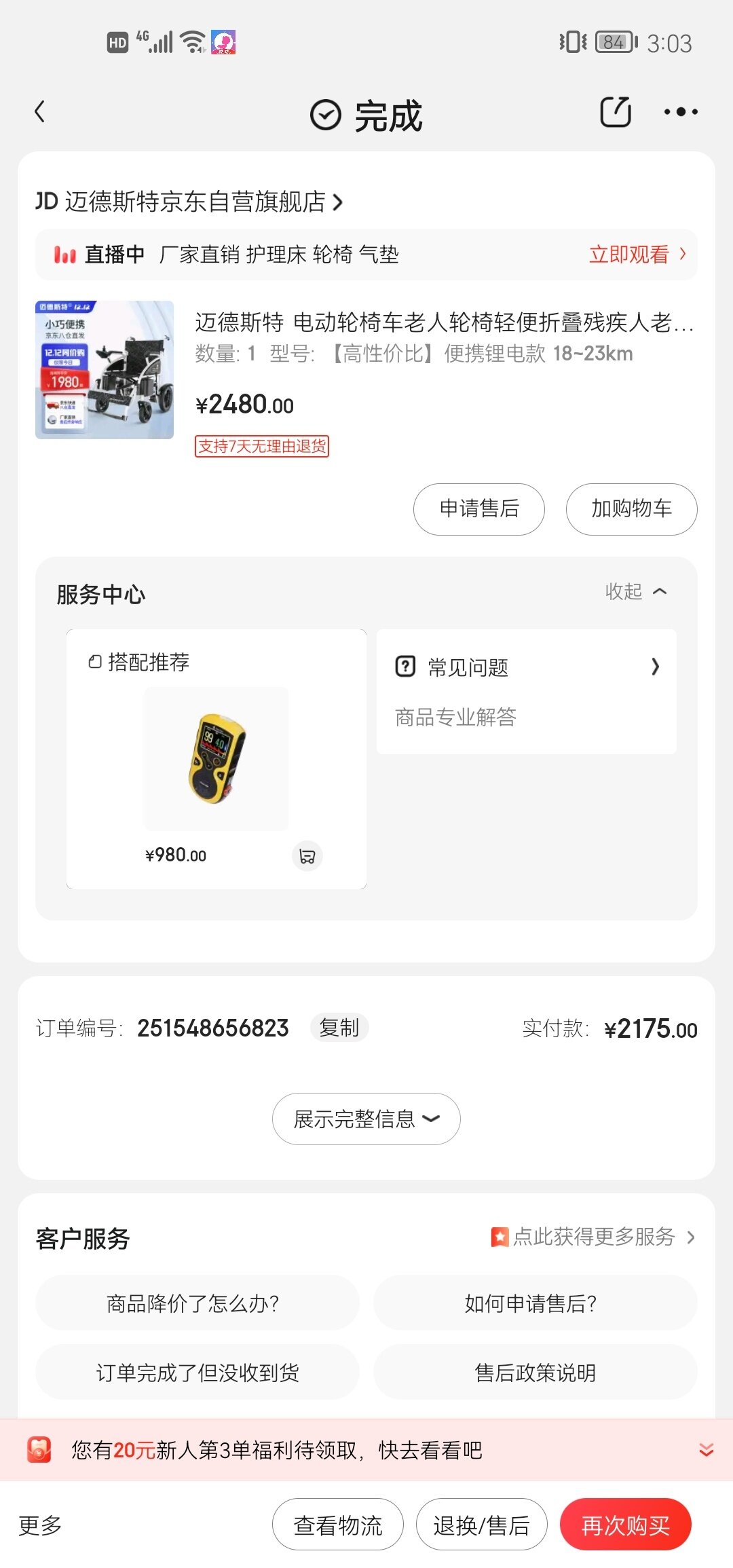
Task: Tap 查看物流 to track shipment
Action: click(x=338, y=1525)
